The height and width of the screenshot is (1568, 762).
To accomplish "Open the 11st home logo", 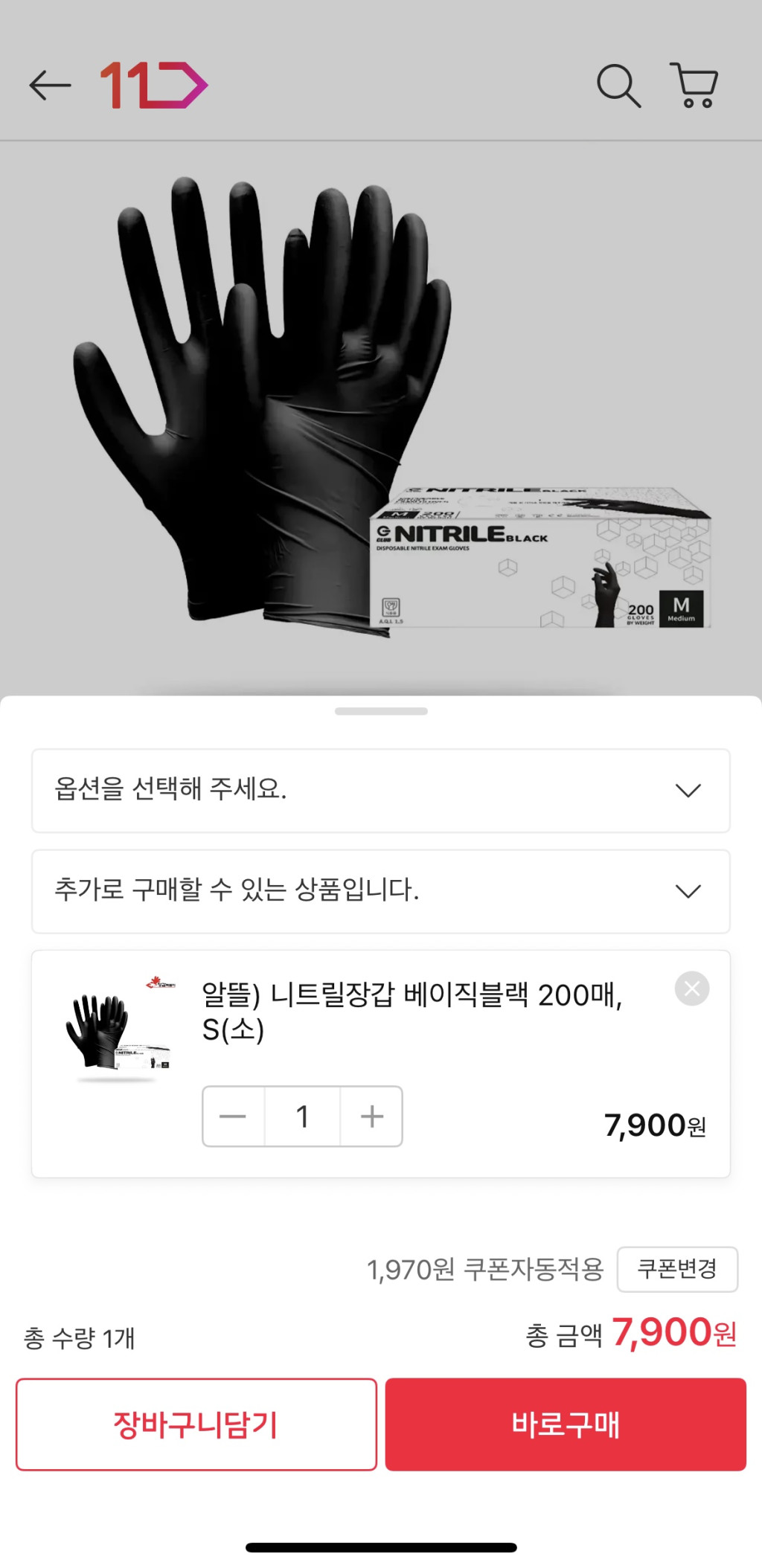I will (153, 86).
